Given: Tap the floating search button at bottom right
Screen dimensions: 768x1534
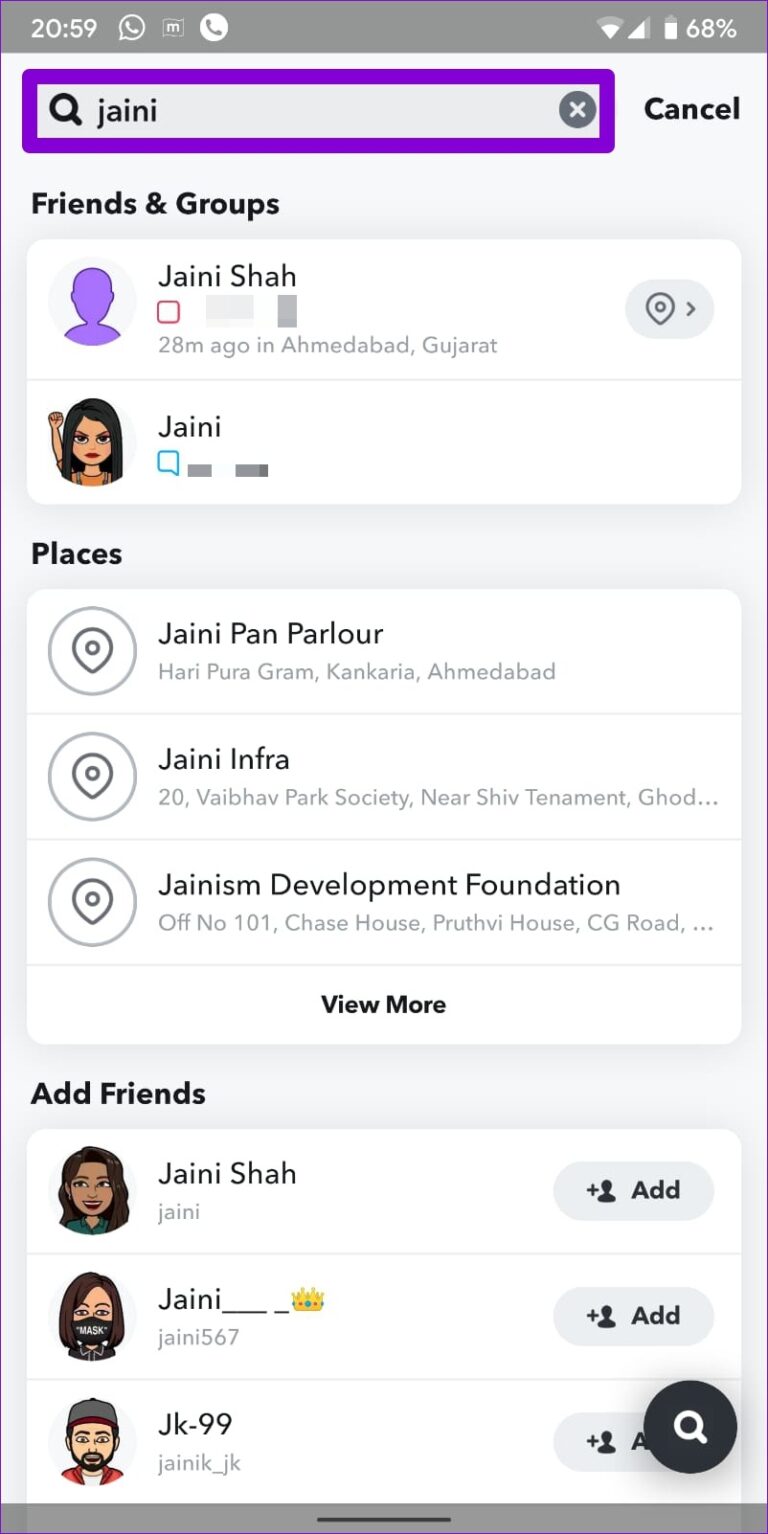Looking at the screenshot, I should coord(690,1427).
